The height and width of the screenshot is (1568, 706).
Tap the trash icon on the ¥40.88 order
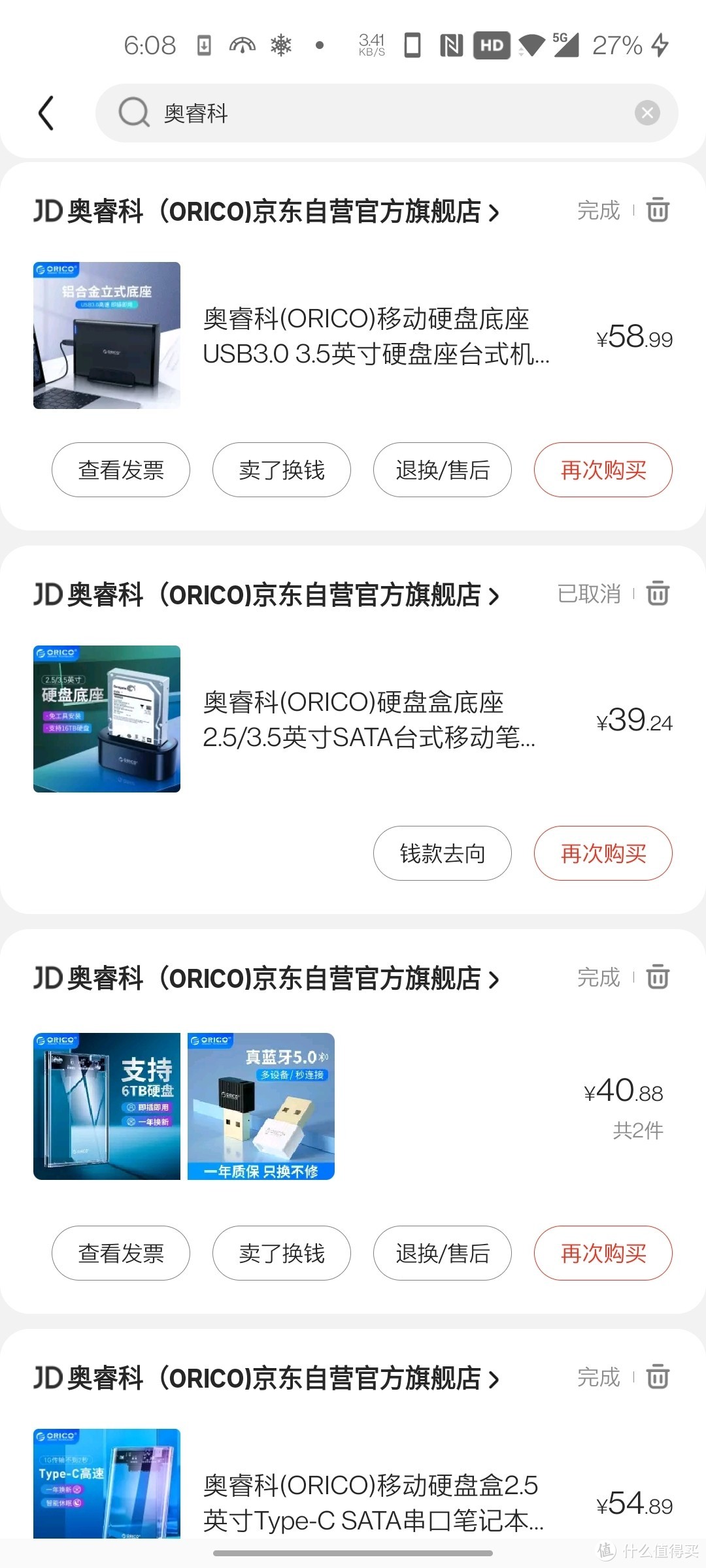[x=658, y=977]
